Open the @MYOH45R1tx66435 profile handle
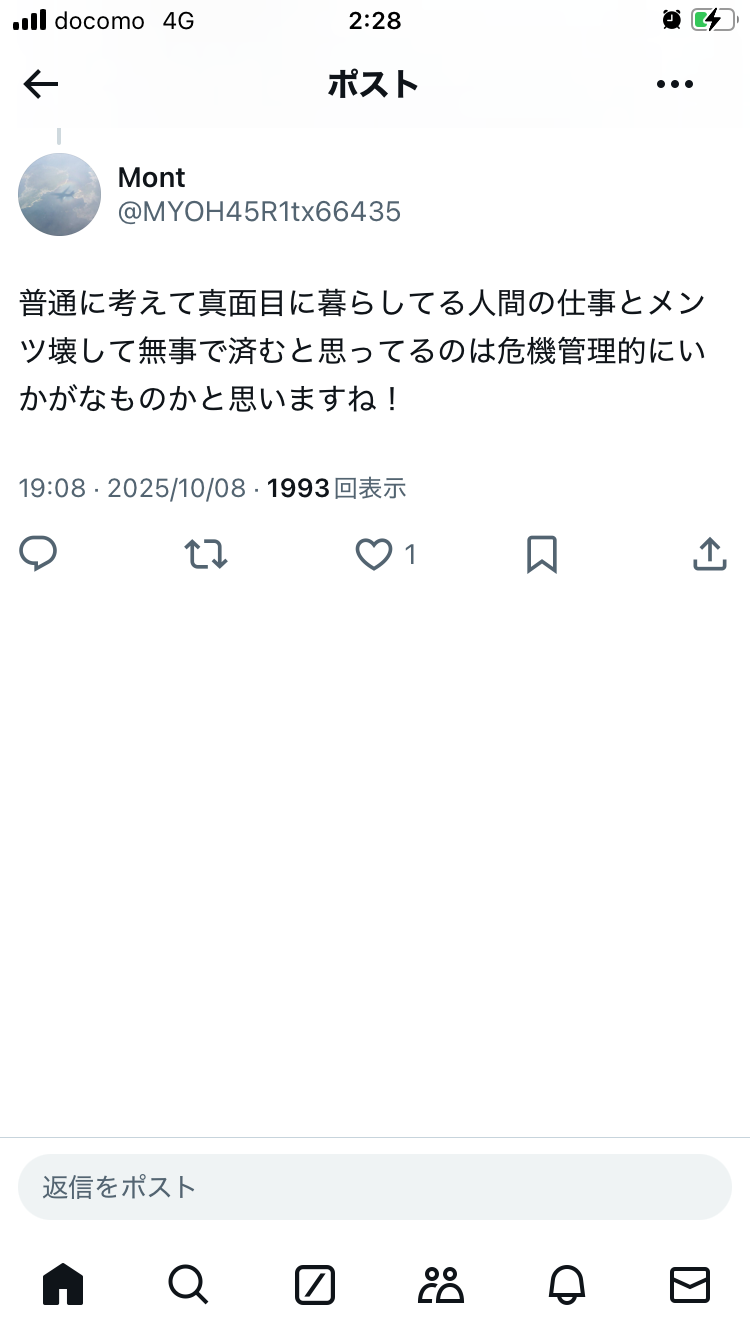 (259, 212)
